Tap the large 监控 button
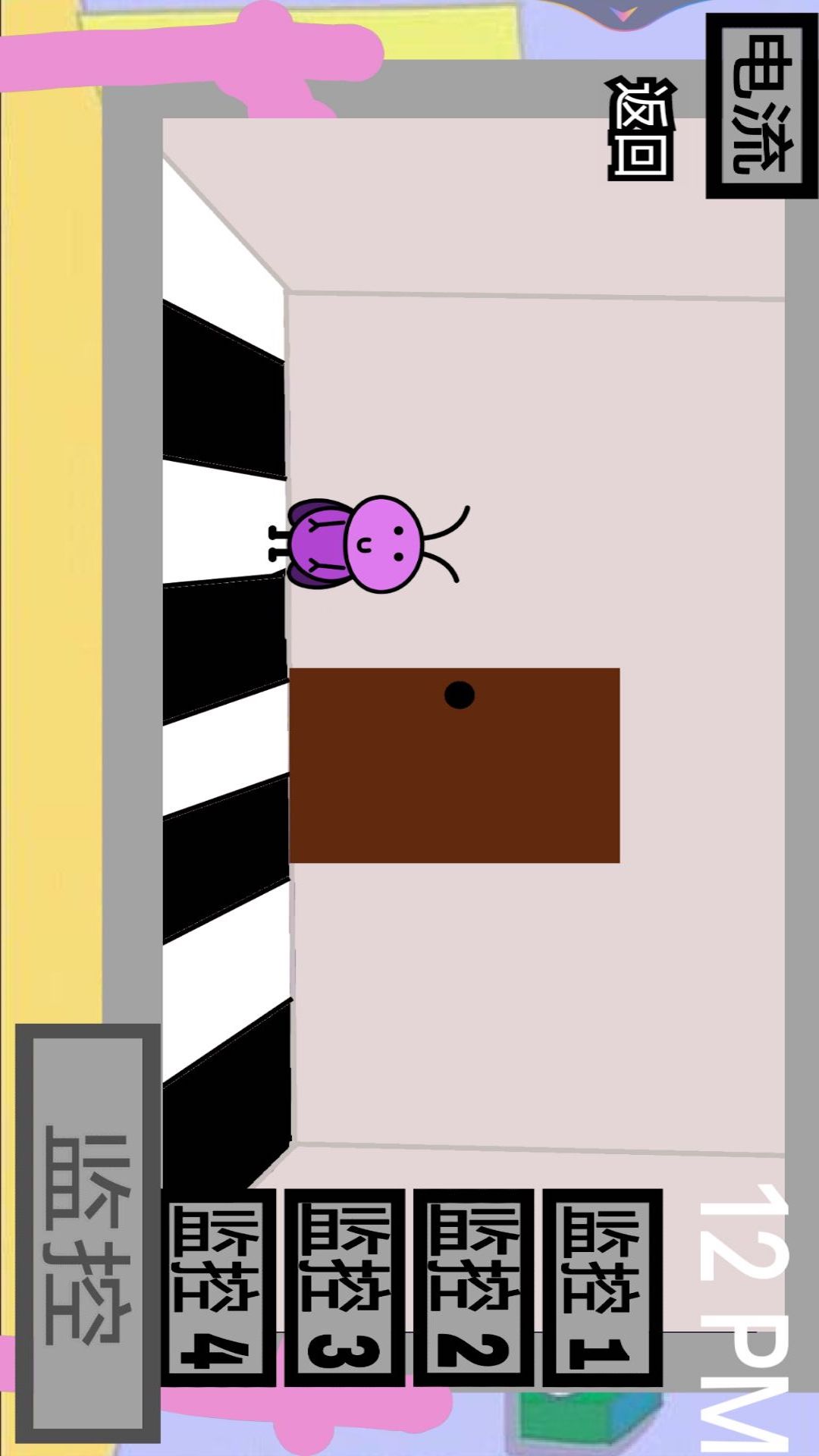The image size is (819, 1456). click(87, 1232)
